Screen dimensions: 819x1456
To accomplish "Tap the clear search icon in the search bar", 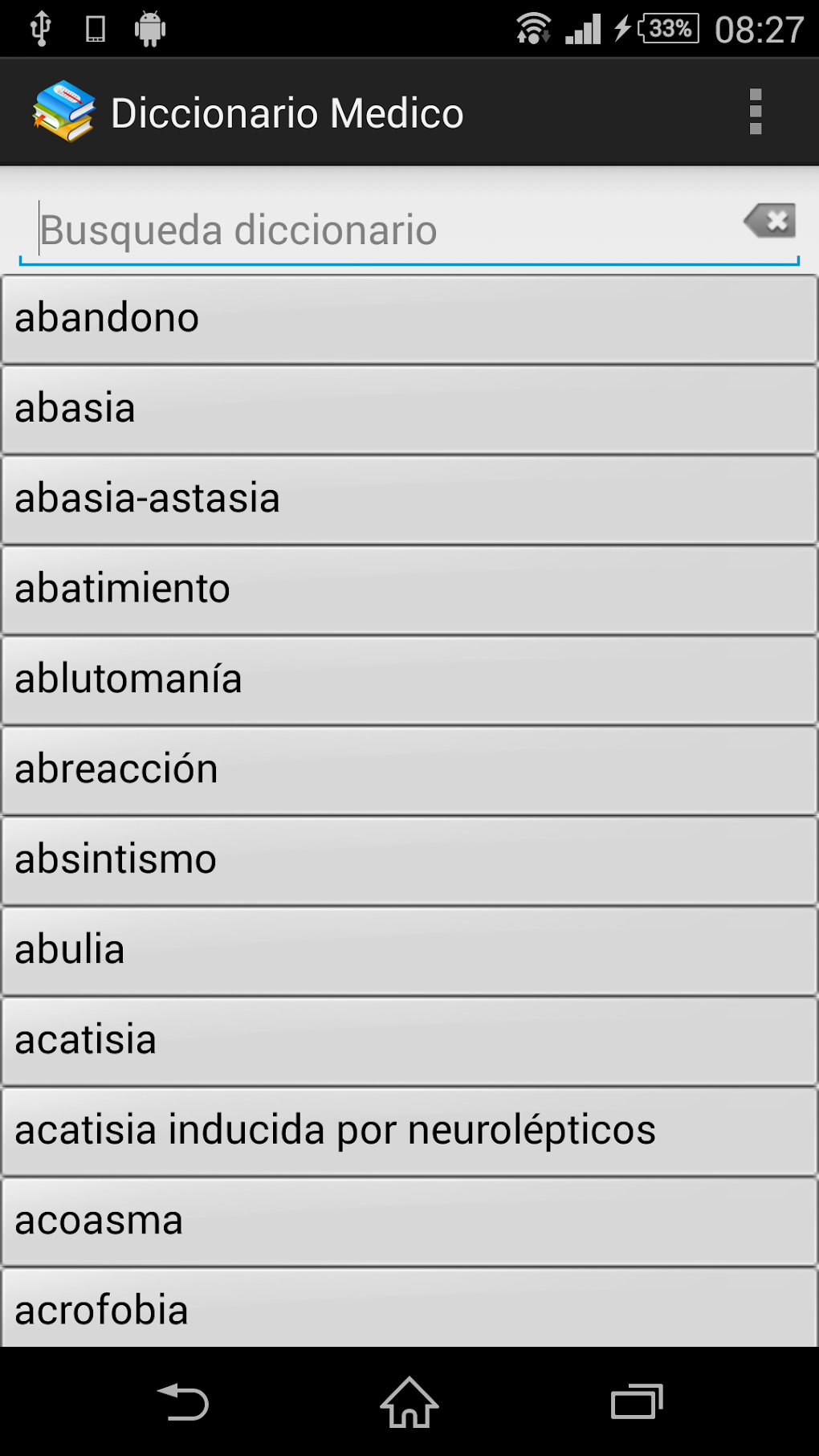I will [769, 222].
